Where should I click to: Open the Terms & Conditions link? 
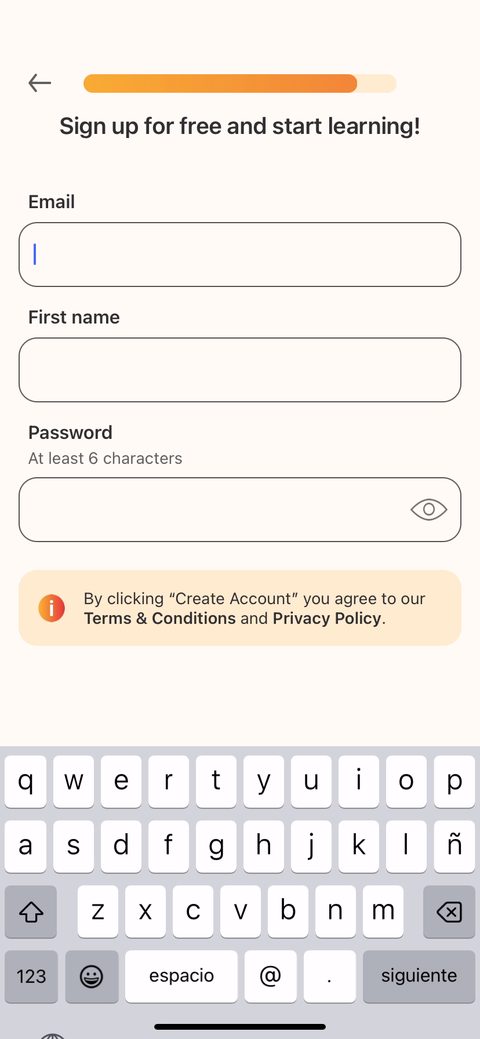(x=160, y=619)
